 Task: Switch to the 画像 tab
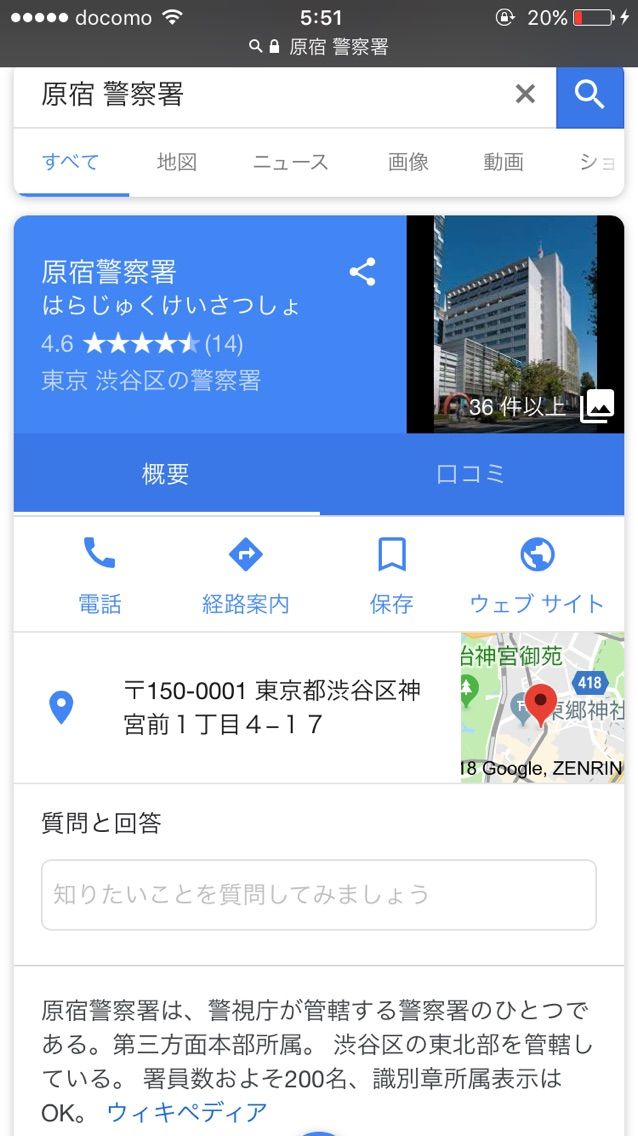[408, 162]
